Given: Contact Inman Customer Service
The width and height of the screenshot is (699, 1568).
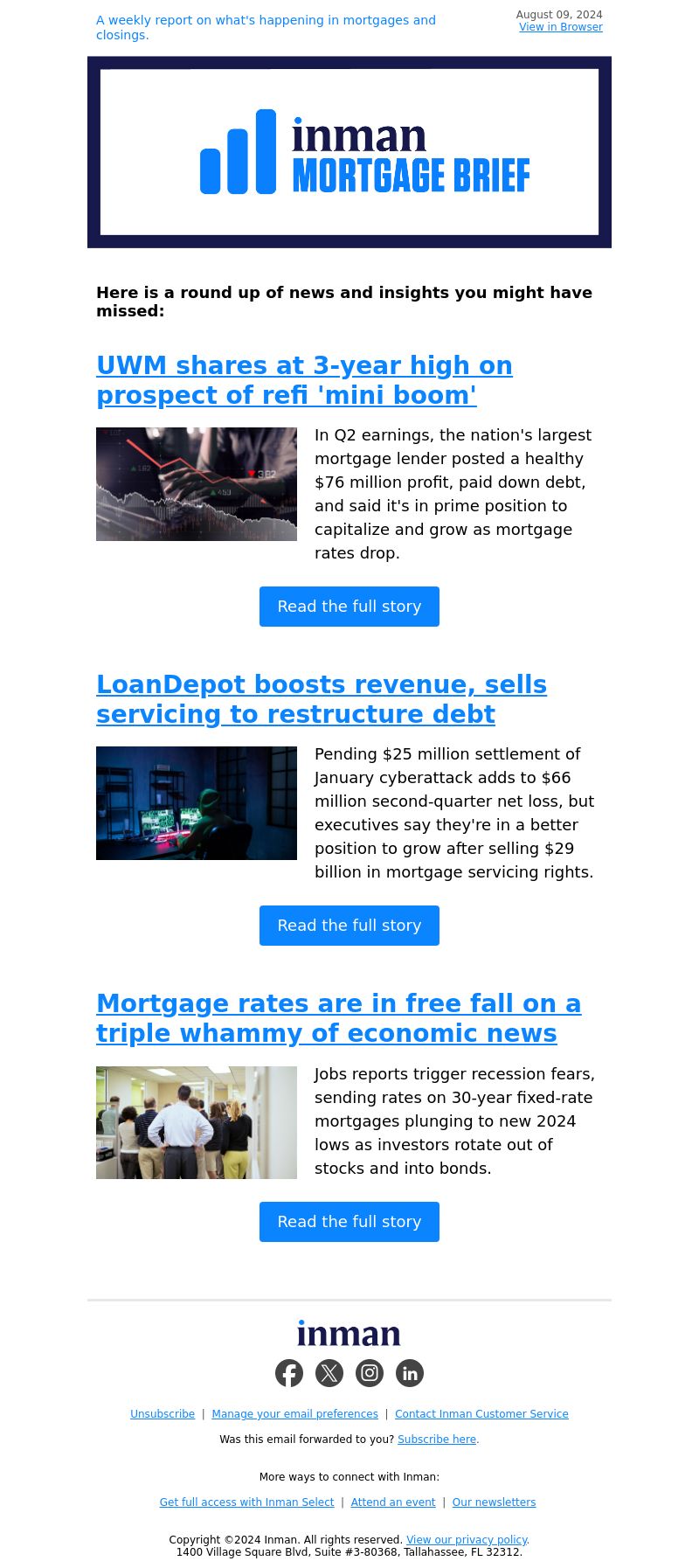Looking at the screenshot, I should [x=481, y=1414].
